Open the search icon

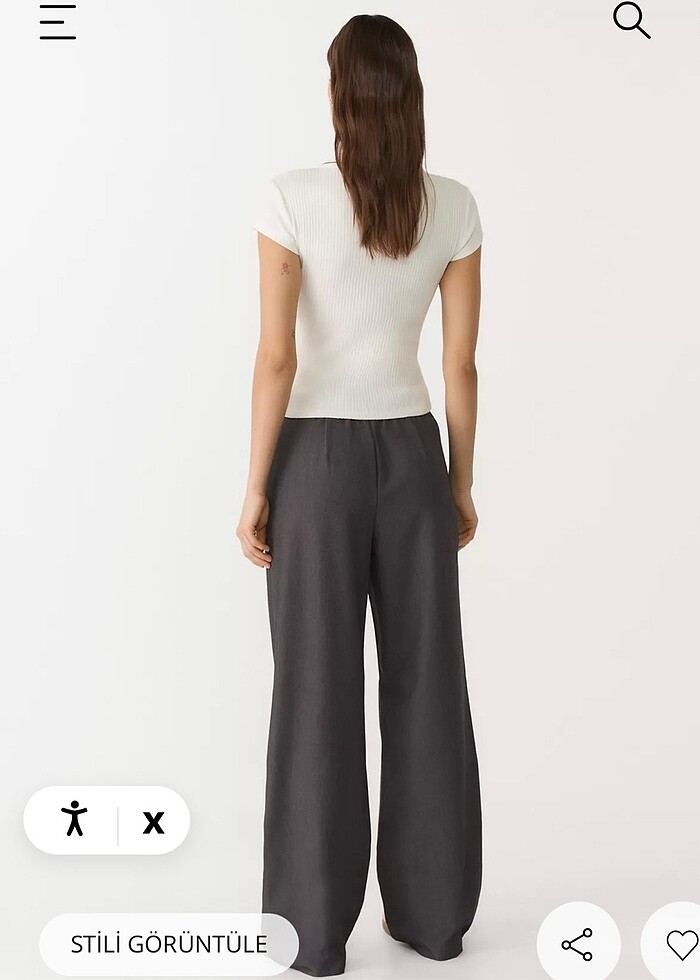click(631, 20)
